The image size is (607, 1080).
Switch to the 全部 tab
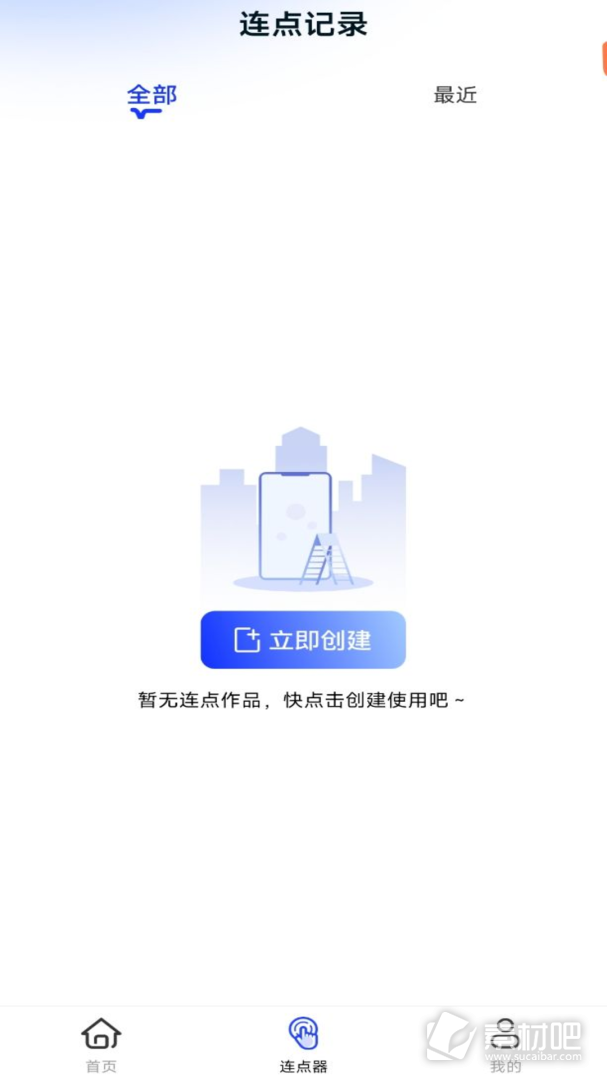pyautogui.click(x=152, y=95)
